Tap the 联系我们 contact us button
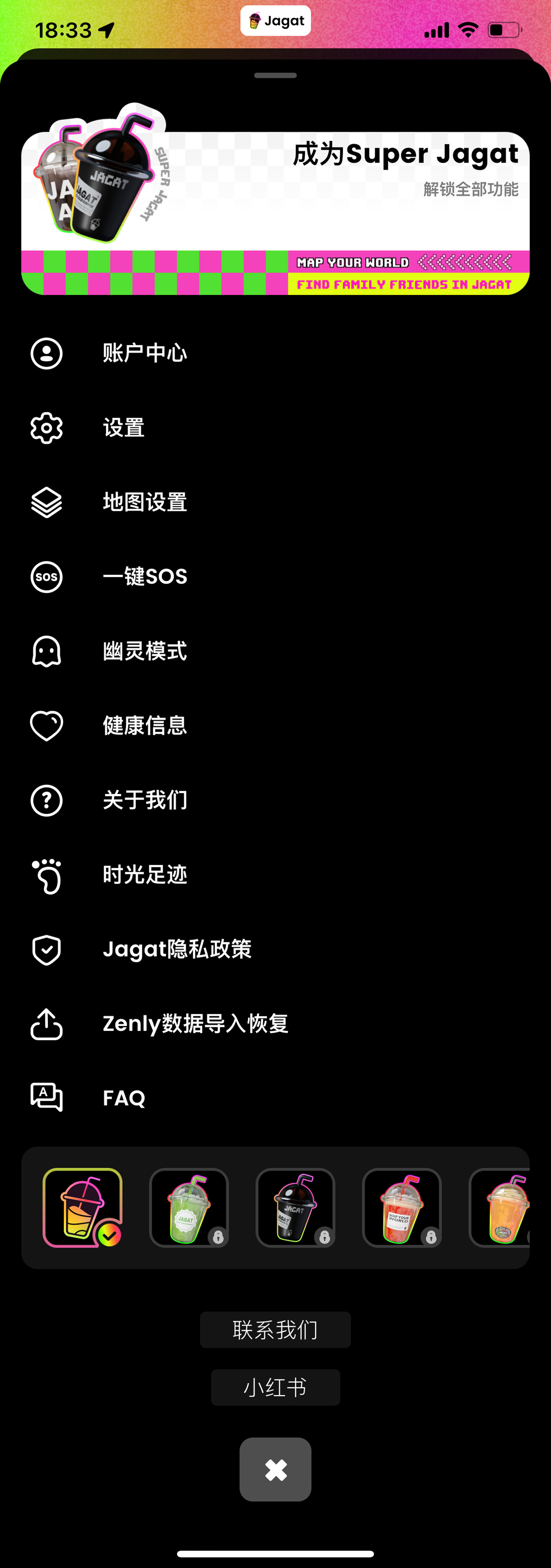The width and height of the screenshot is (551, 1568). pos(275,1330)
